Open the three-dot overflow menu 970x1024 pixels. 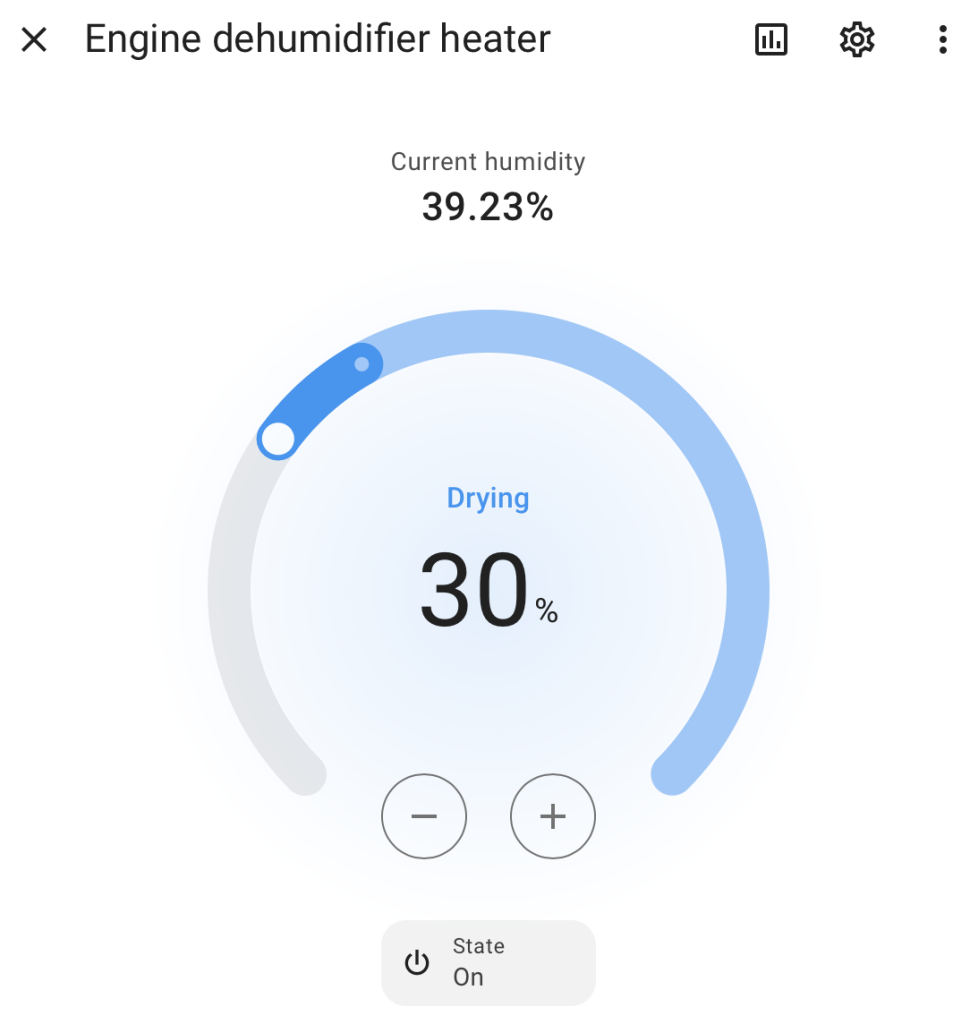click(x=942, y=40)
